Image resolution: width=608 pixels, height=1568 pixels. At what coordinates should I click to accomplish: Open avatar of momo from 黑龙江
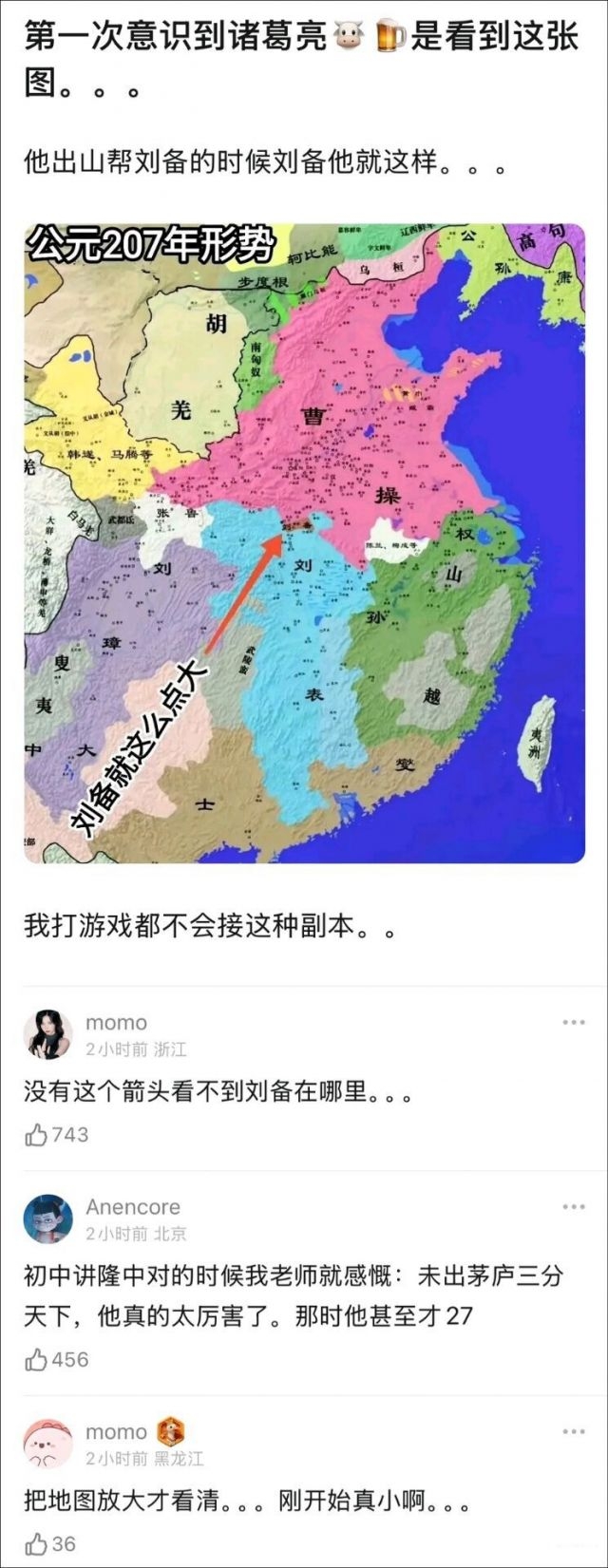pos(47,1444)
